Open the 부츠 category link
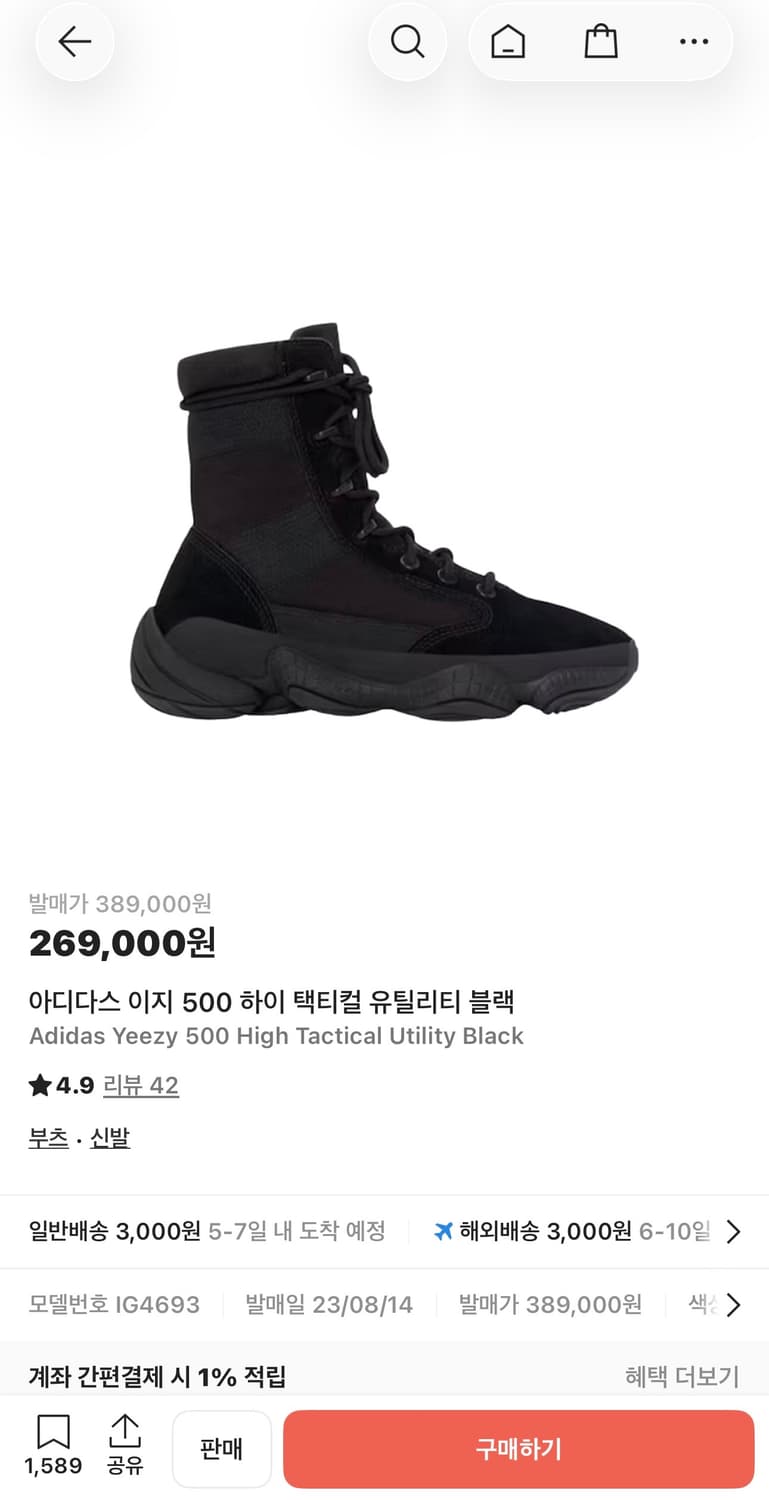Screen dimensions: 769x1500 [48, 1138]
